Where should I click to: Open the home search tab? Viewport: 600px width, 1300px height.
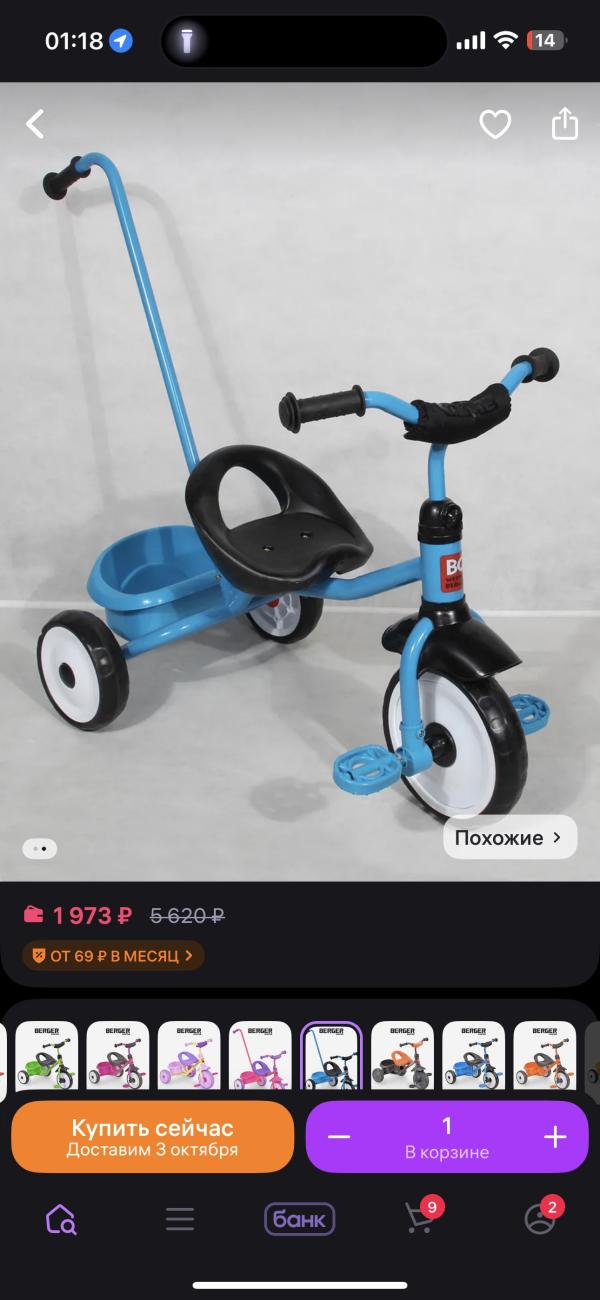60,1219
